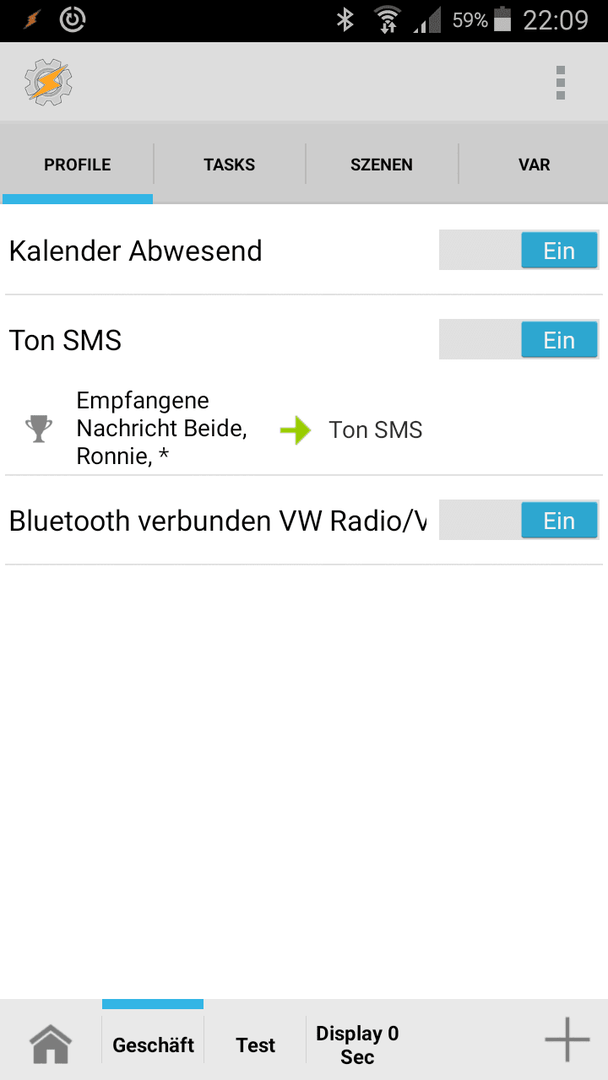Tap the Tasker gear icon

tap(48, 83)
